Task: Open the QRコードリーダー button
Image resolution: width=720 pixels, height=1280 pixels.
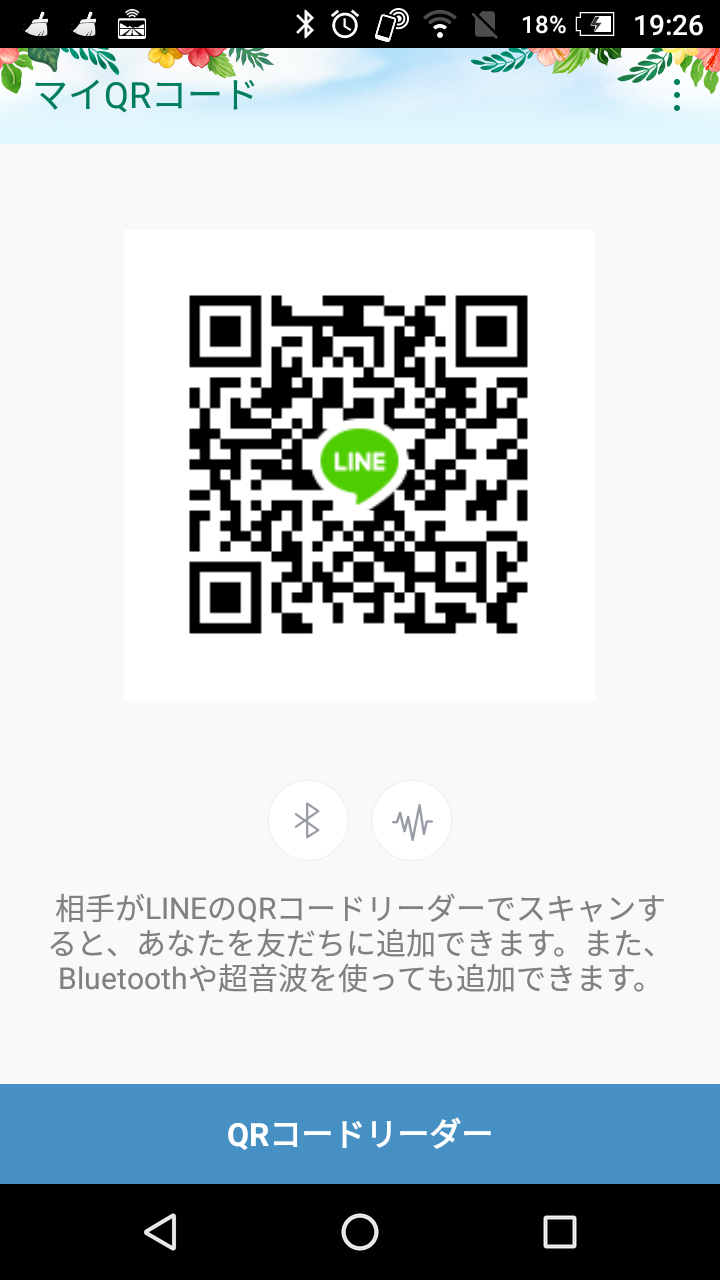Action: pos(360,1134)
